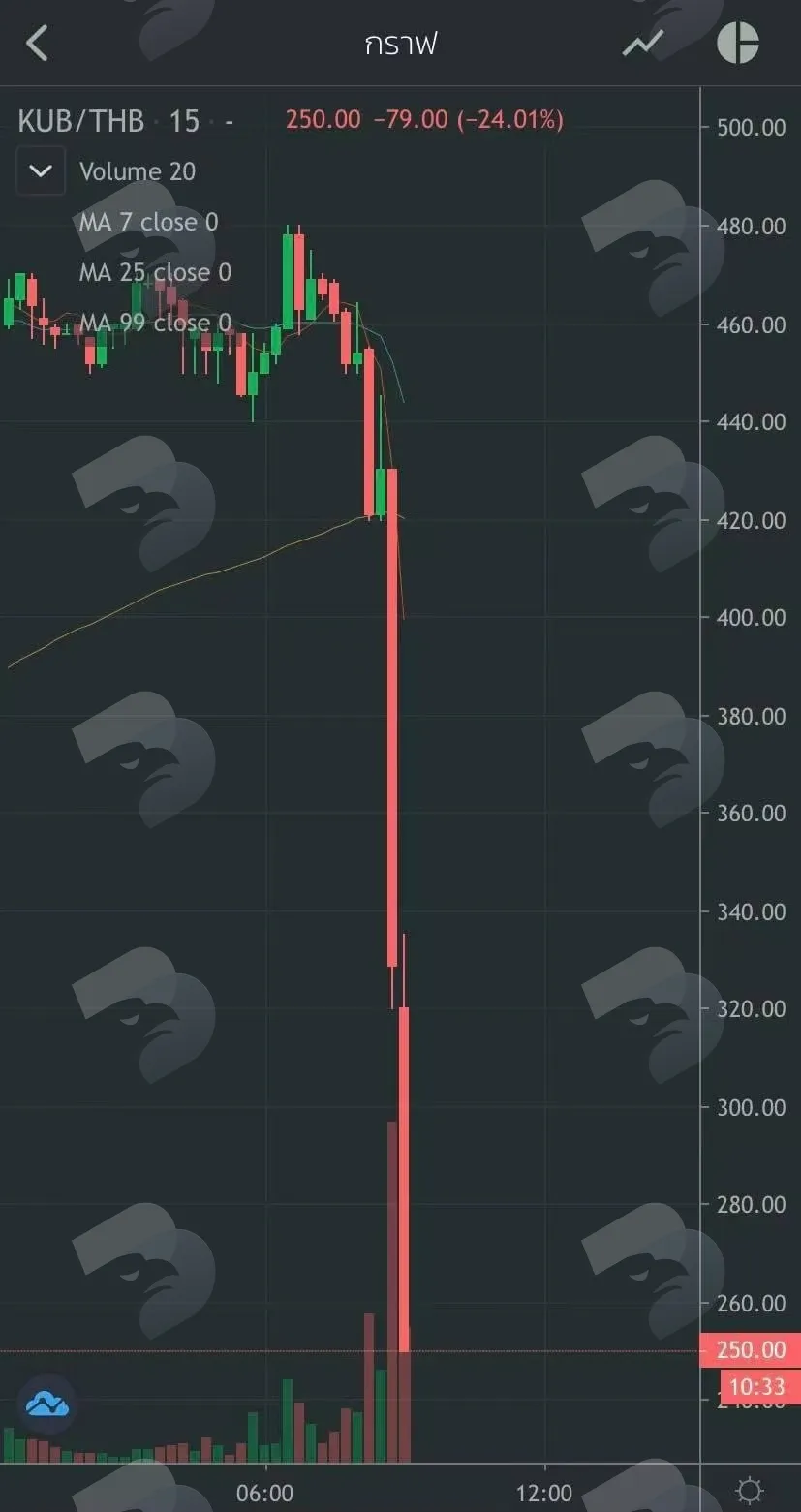Tap the blue cloud chart button
801x1512 pixels.
pyautogui.click(x=46, y=1404)
